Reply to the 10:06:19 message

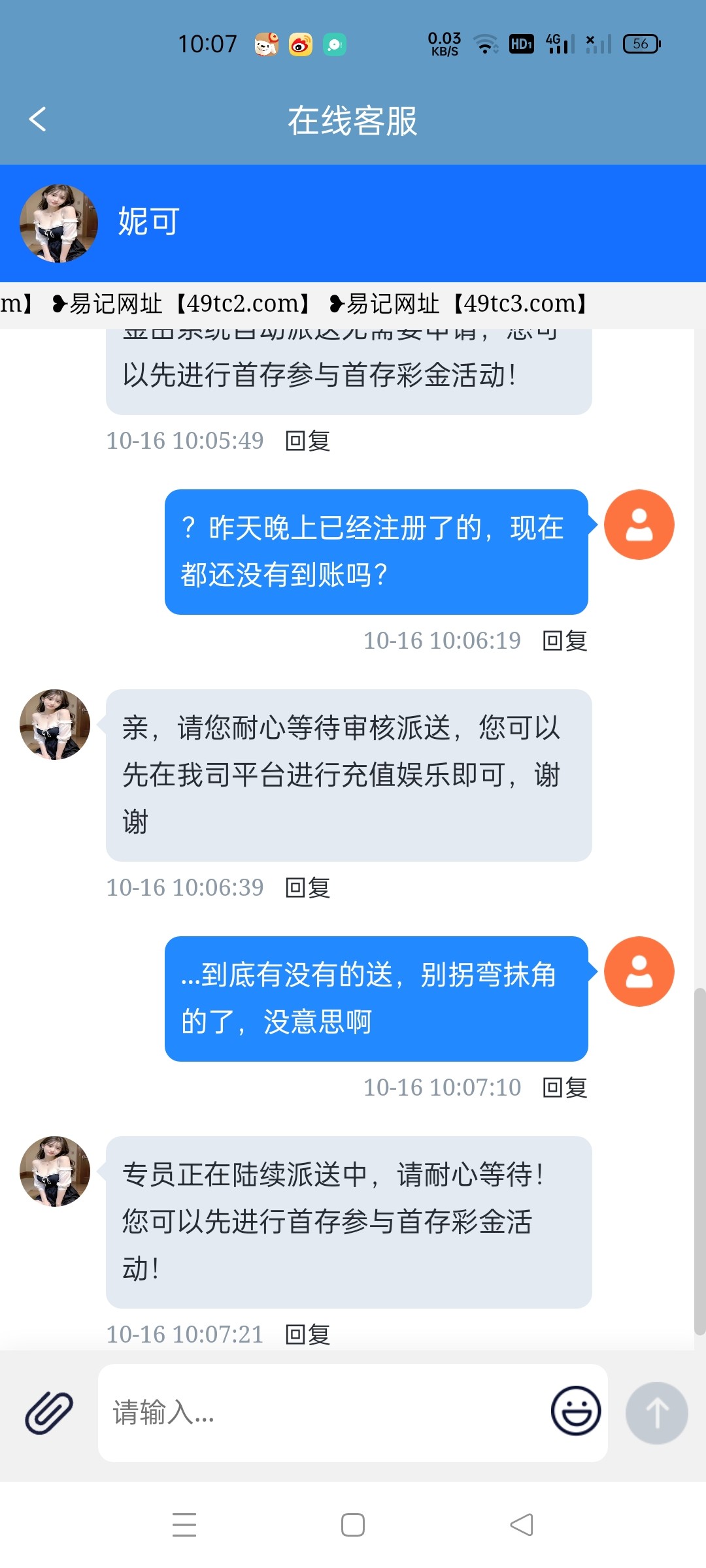point(565,641)
